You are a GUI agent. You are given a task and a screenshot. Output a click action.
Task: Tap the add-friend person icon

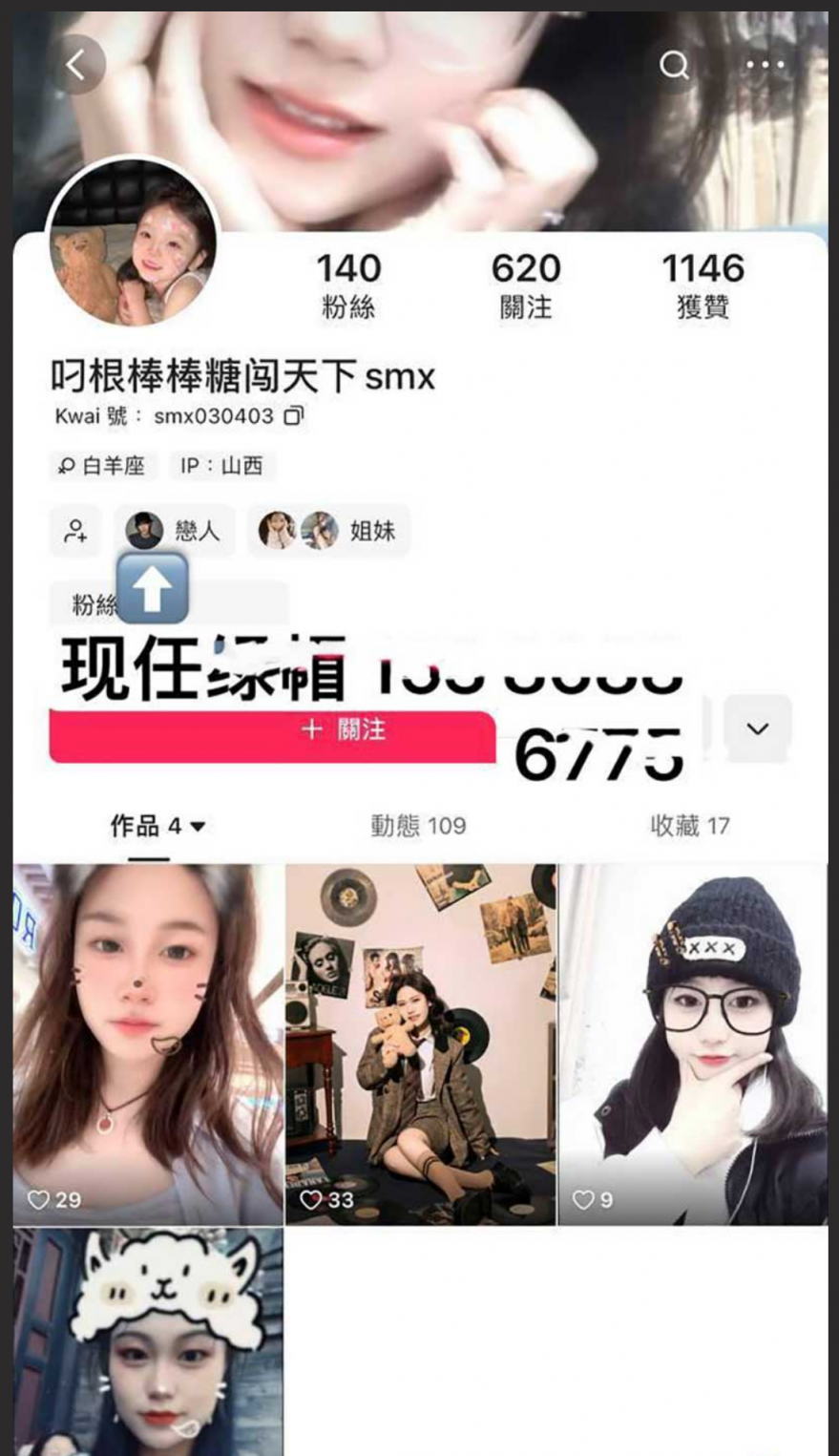click(75, 531)
